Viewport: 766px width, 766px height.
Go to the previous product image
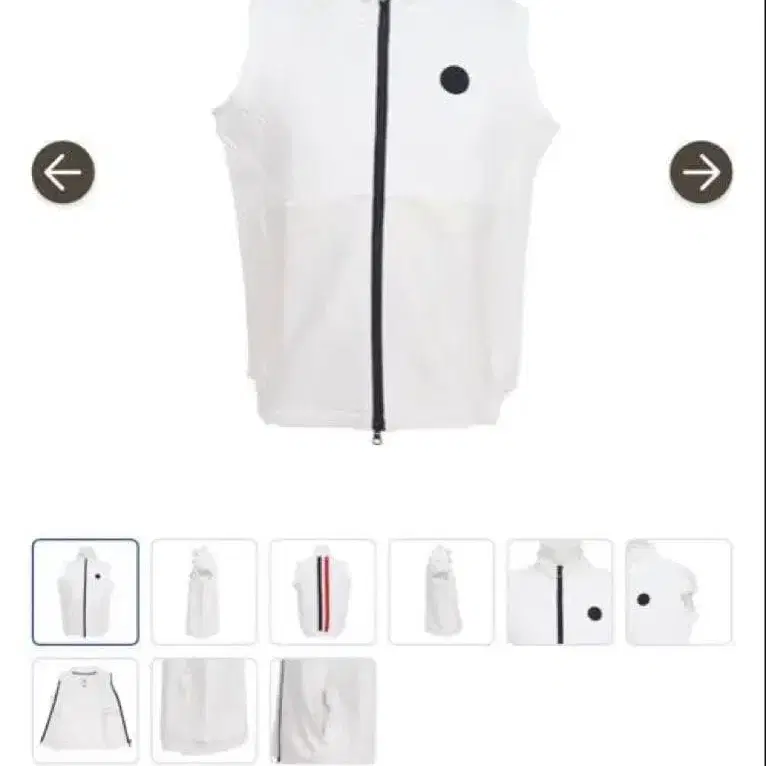(63, 172)
